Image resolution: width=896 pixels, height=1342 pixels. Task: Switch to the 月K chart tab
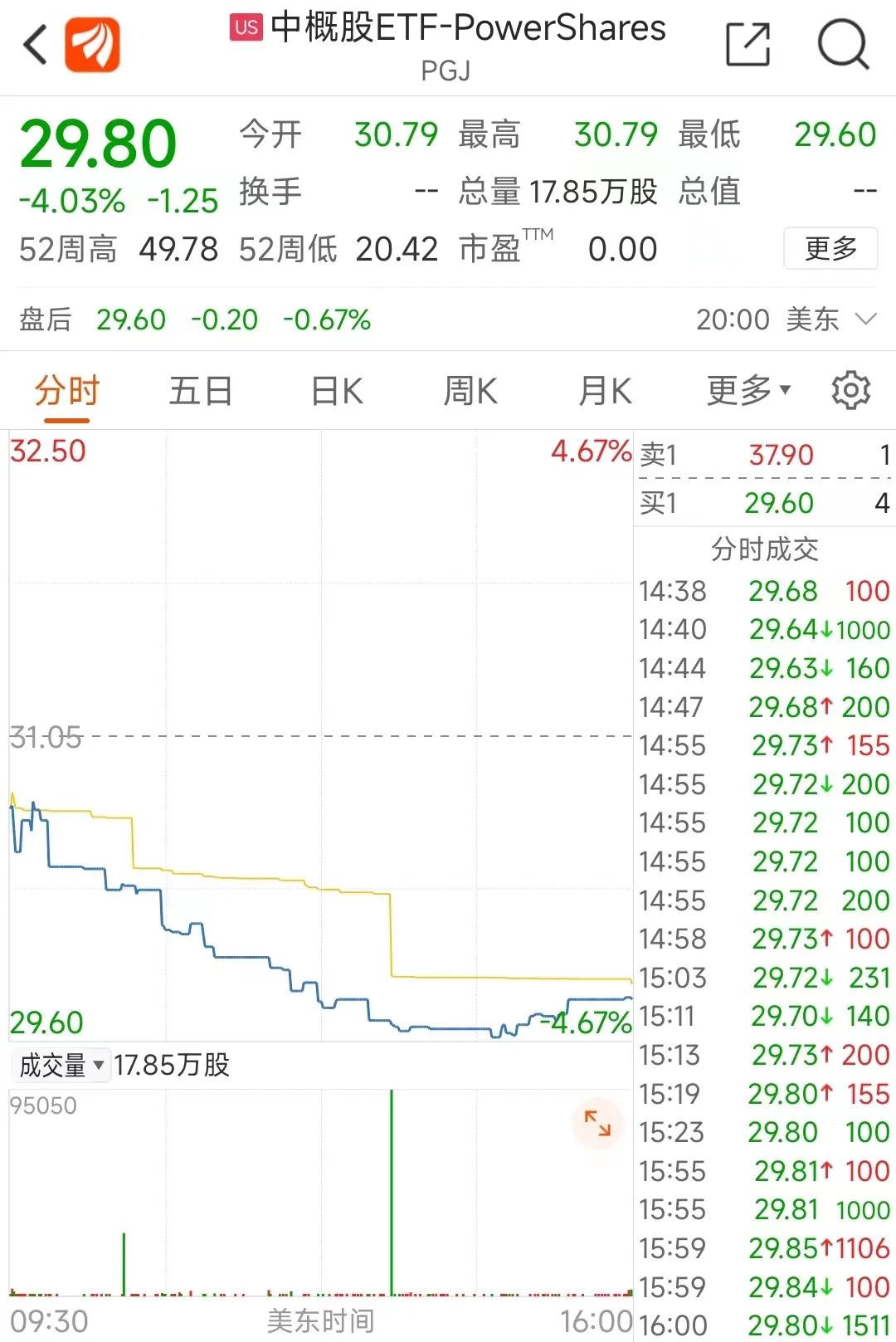(605, 391)
